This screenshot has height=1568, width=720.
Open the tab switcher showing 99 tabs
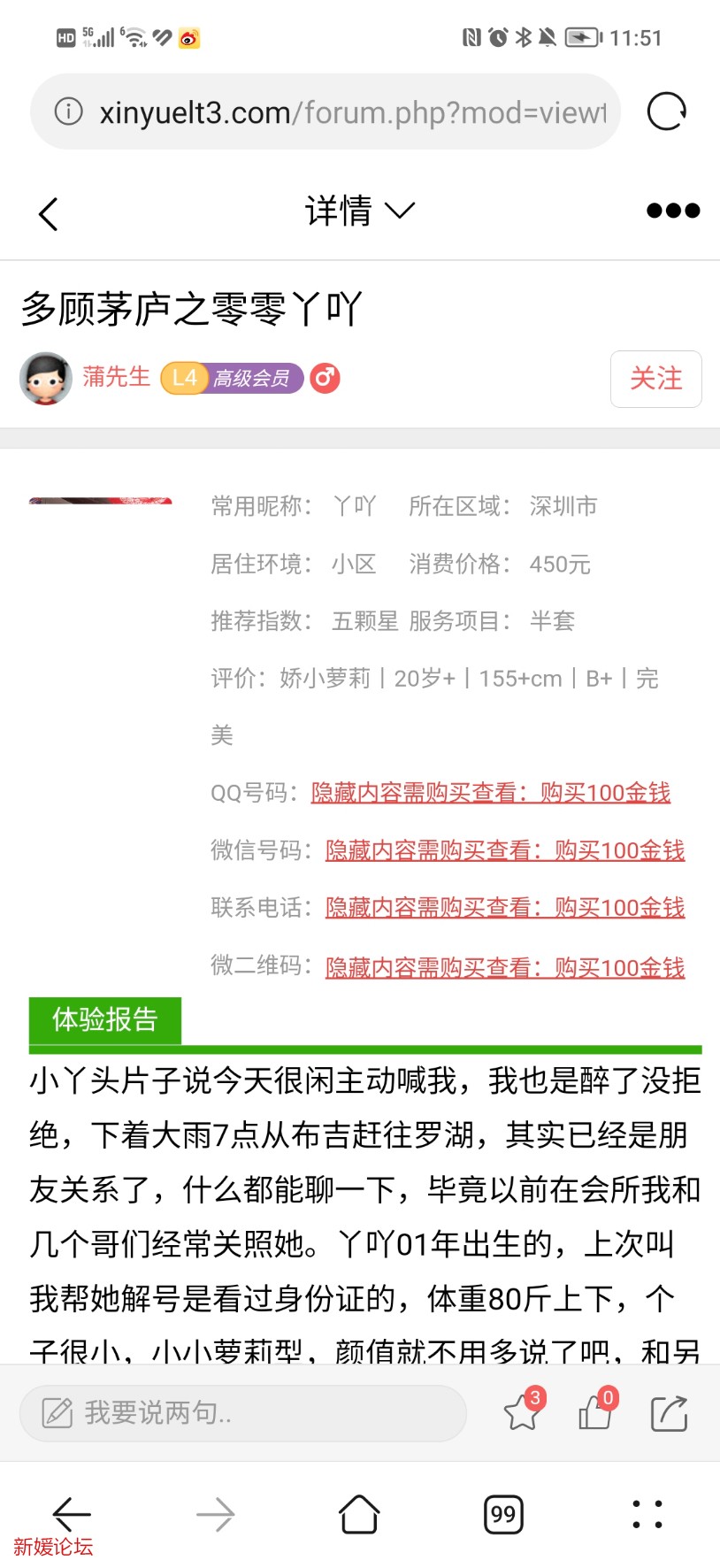coord(503,1515)
